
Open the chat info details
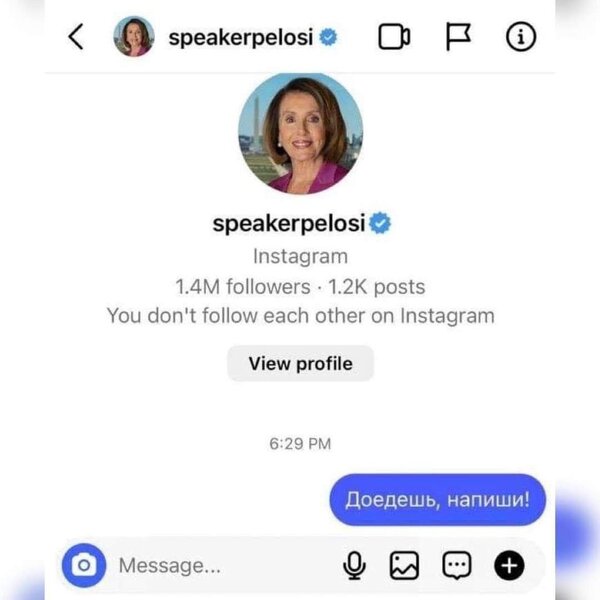point(521,38)
